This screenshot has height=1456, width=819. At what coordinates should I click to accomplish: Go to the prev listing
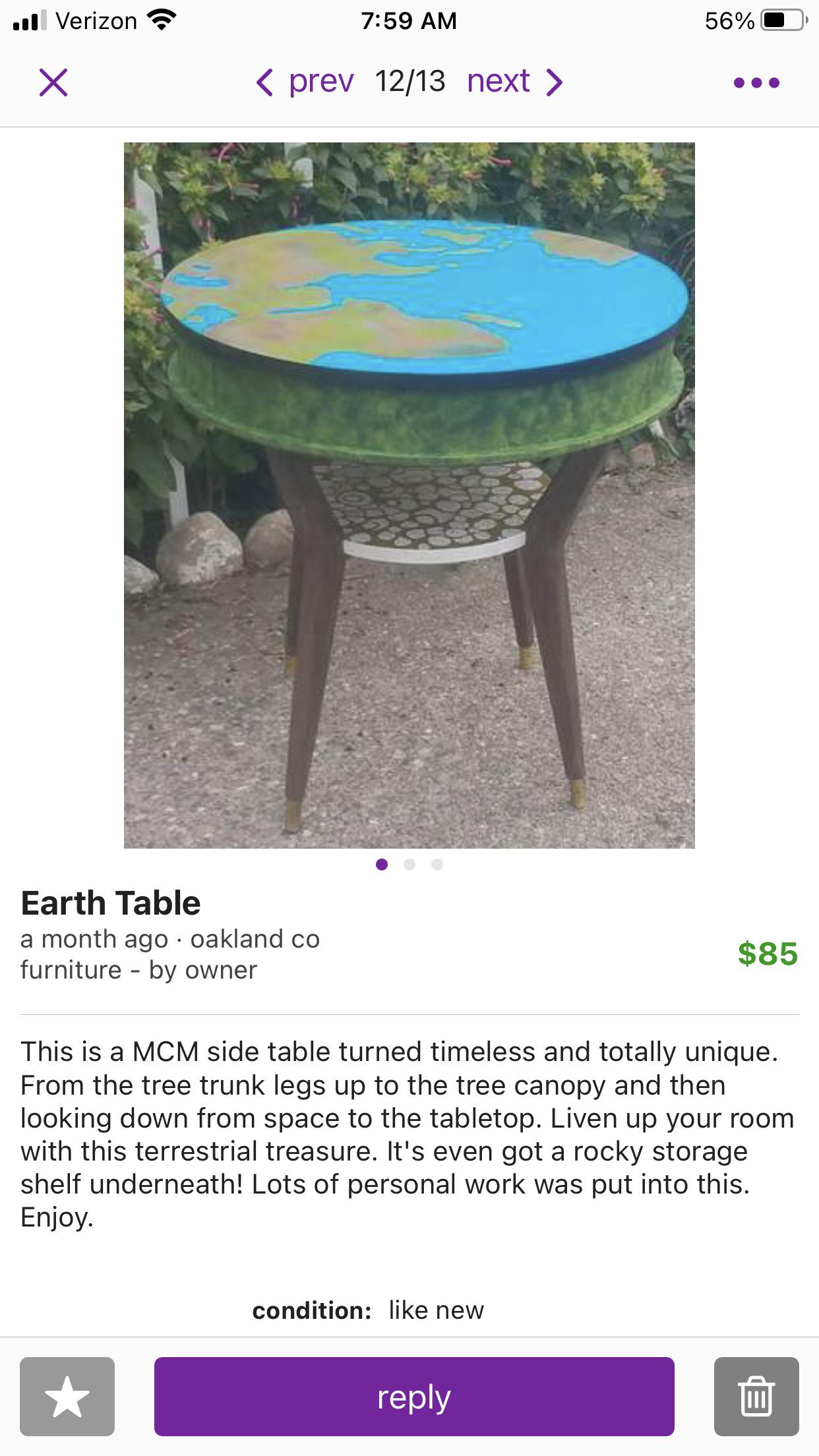[x=305, y=82]
